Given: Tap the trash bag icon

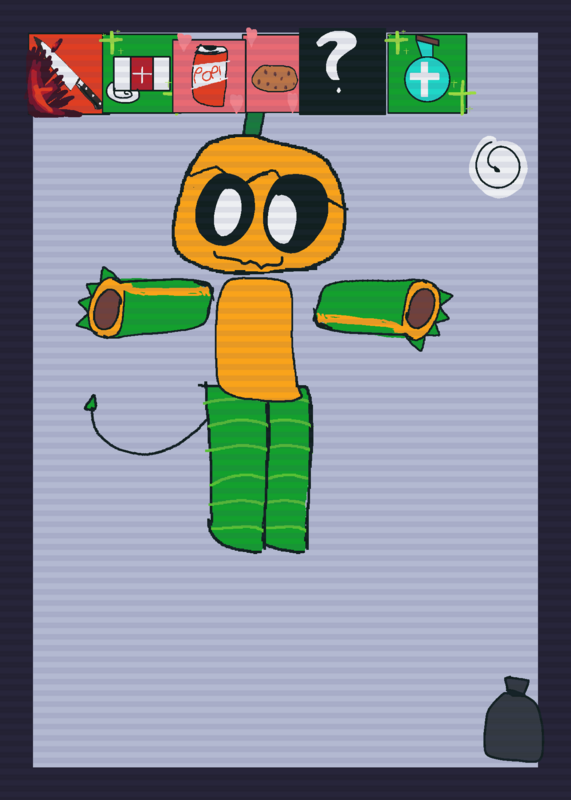Looking at the screenshot, I should point(513,719).
